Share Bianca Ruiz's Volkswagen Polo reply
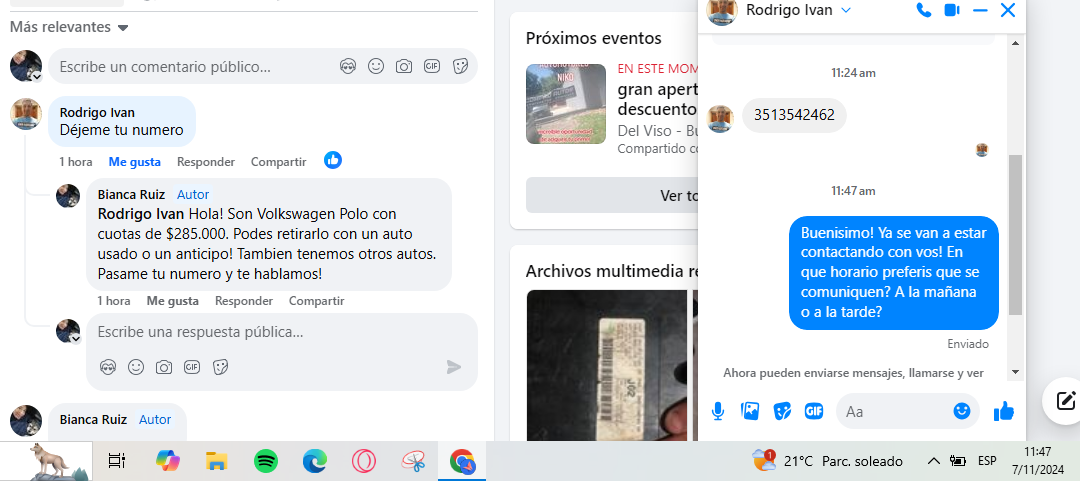1080x481 pixels. pyautogui.click(x=316, y=300)
